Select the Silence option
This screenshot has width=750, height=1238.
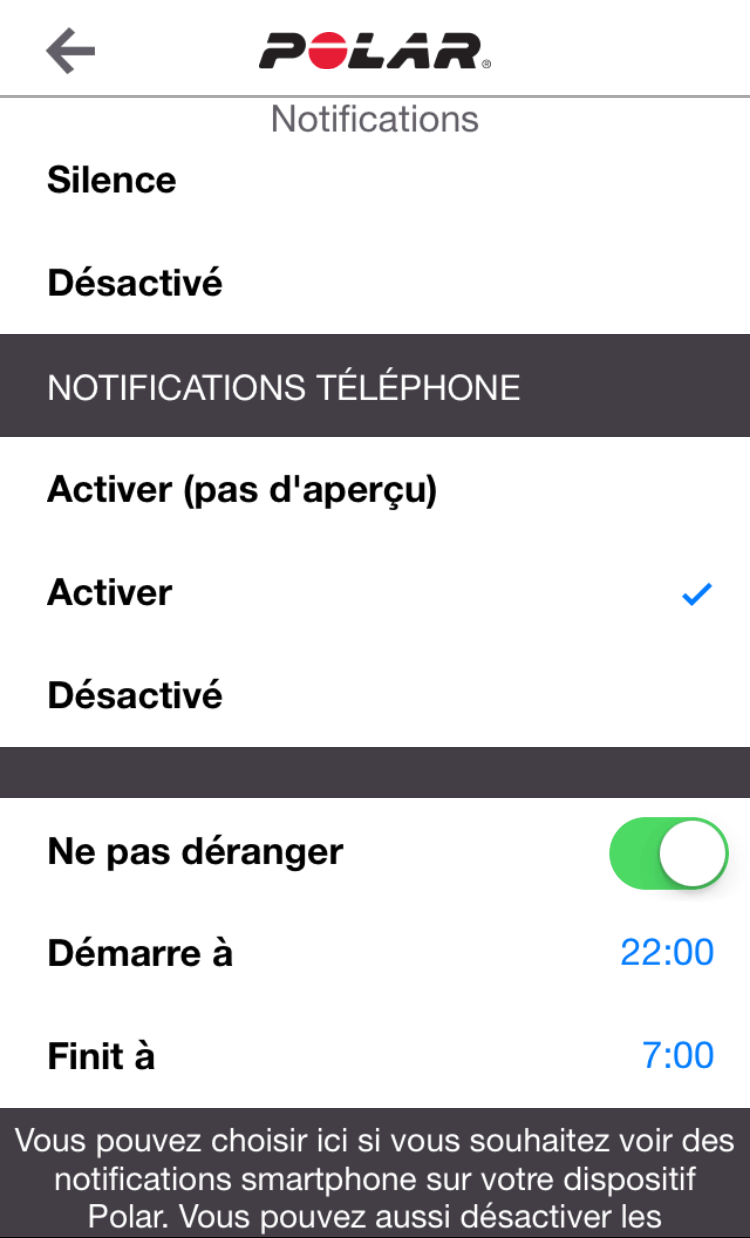(375, 181)
